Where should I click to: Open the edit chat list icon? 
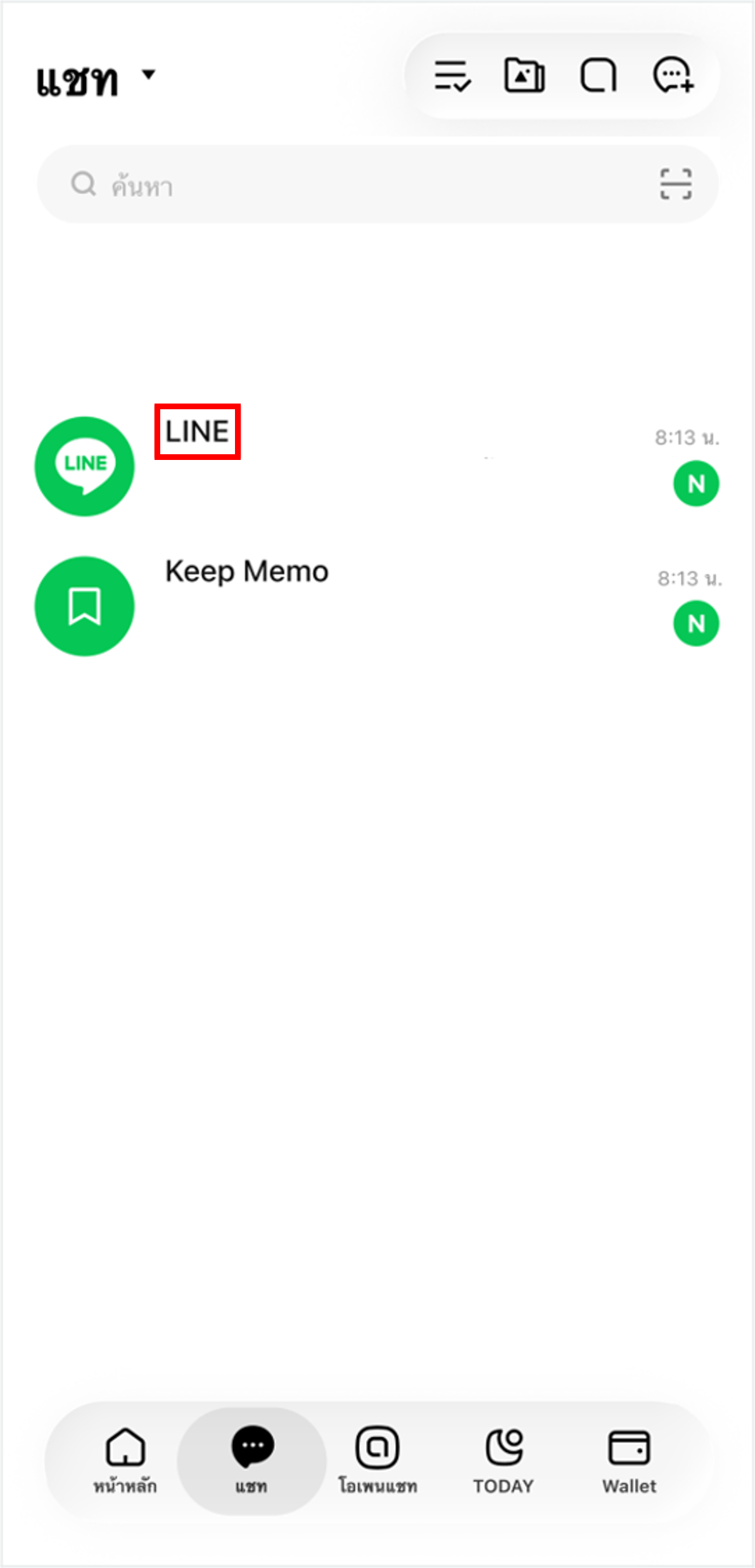coord(452,76)
